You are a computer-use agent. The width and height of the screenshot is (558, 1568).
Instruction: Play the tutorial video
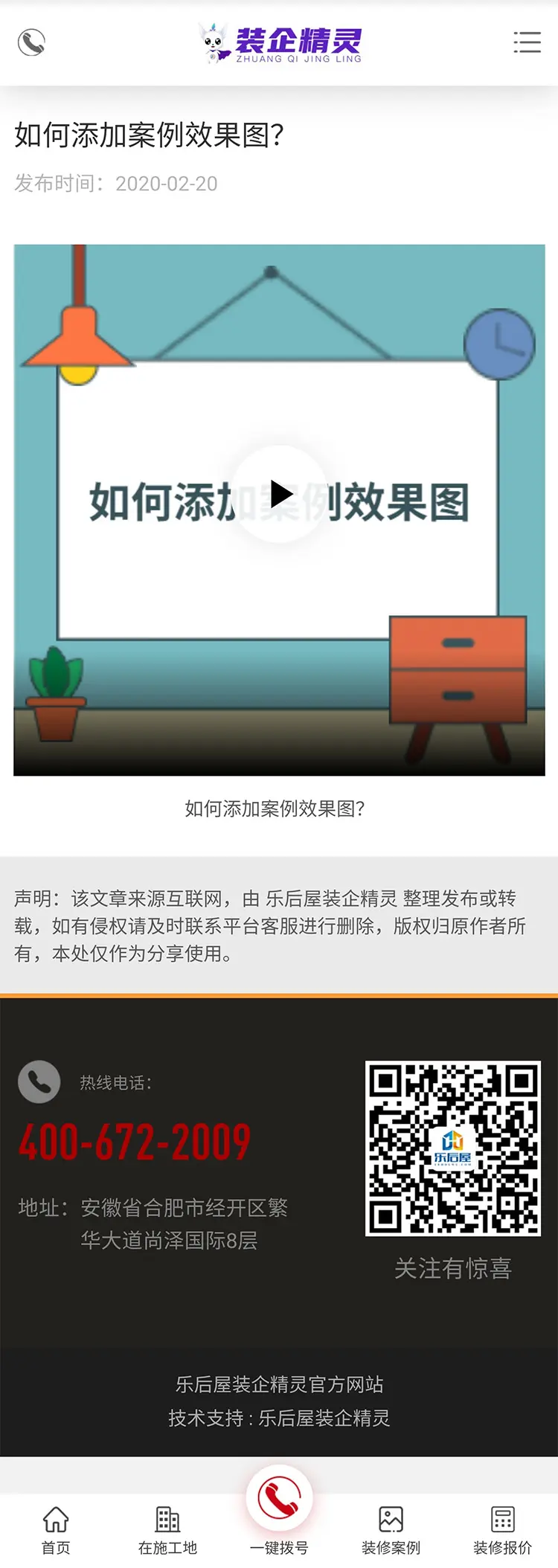(x=280, y=494)
